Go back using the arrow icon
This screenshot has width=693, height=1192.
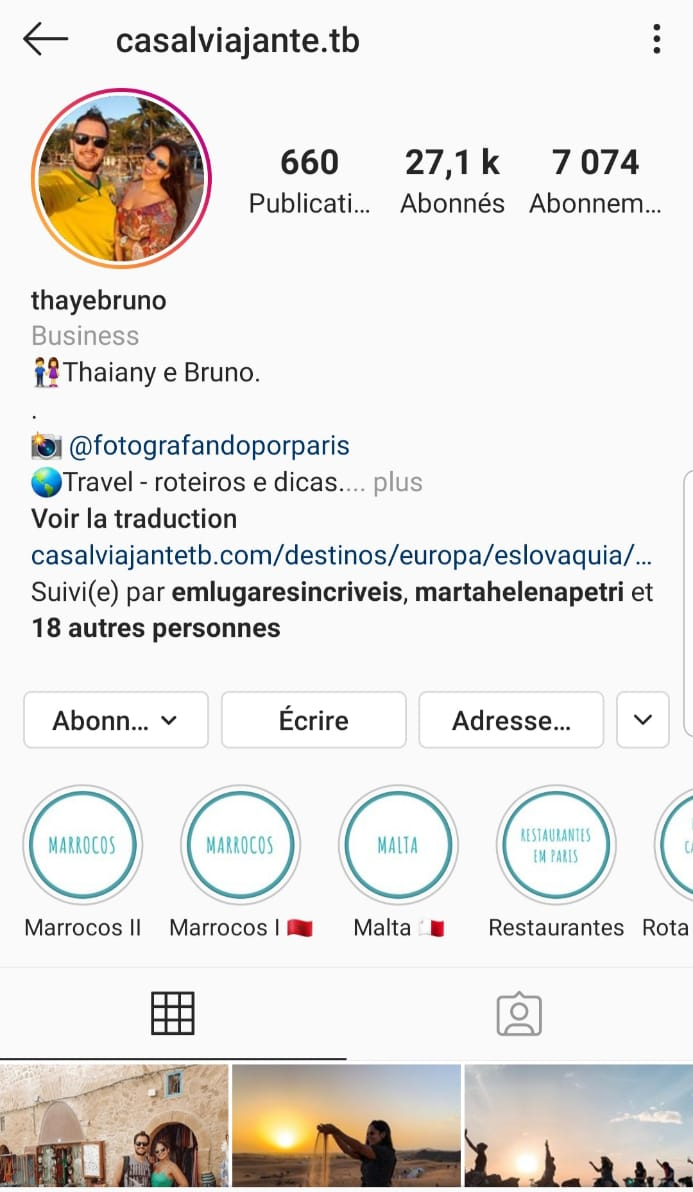click(45, 40)
